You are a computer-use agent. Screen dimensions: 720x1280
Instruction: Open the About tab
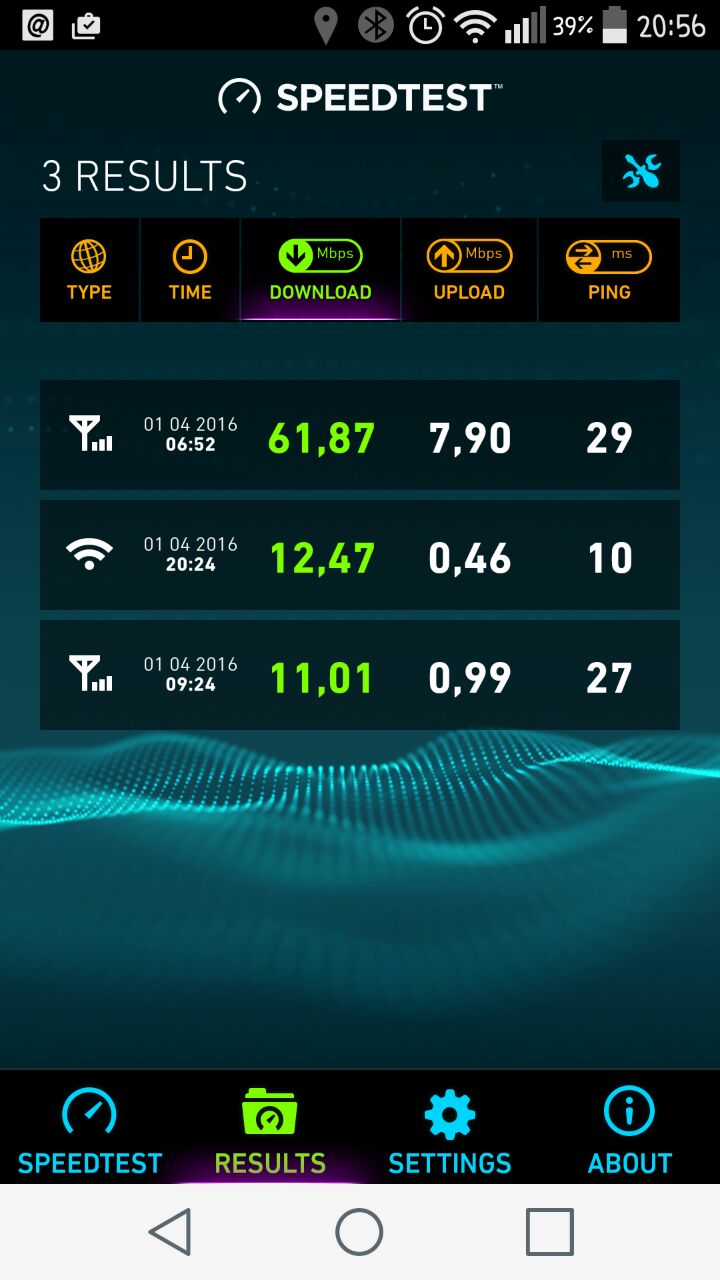[630, 1130]
